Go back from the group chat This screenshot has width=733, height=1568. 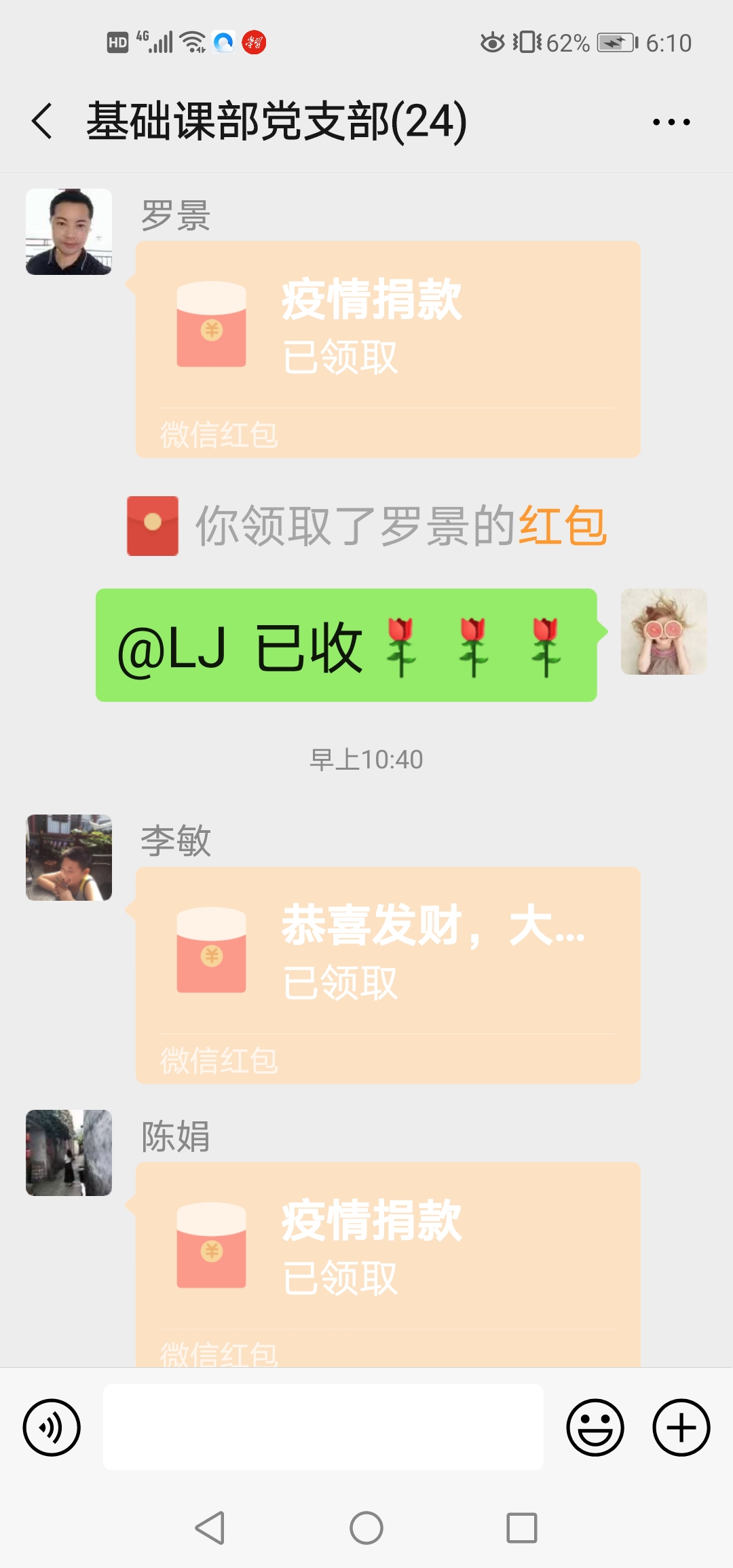[x=42, y=122]
